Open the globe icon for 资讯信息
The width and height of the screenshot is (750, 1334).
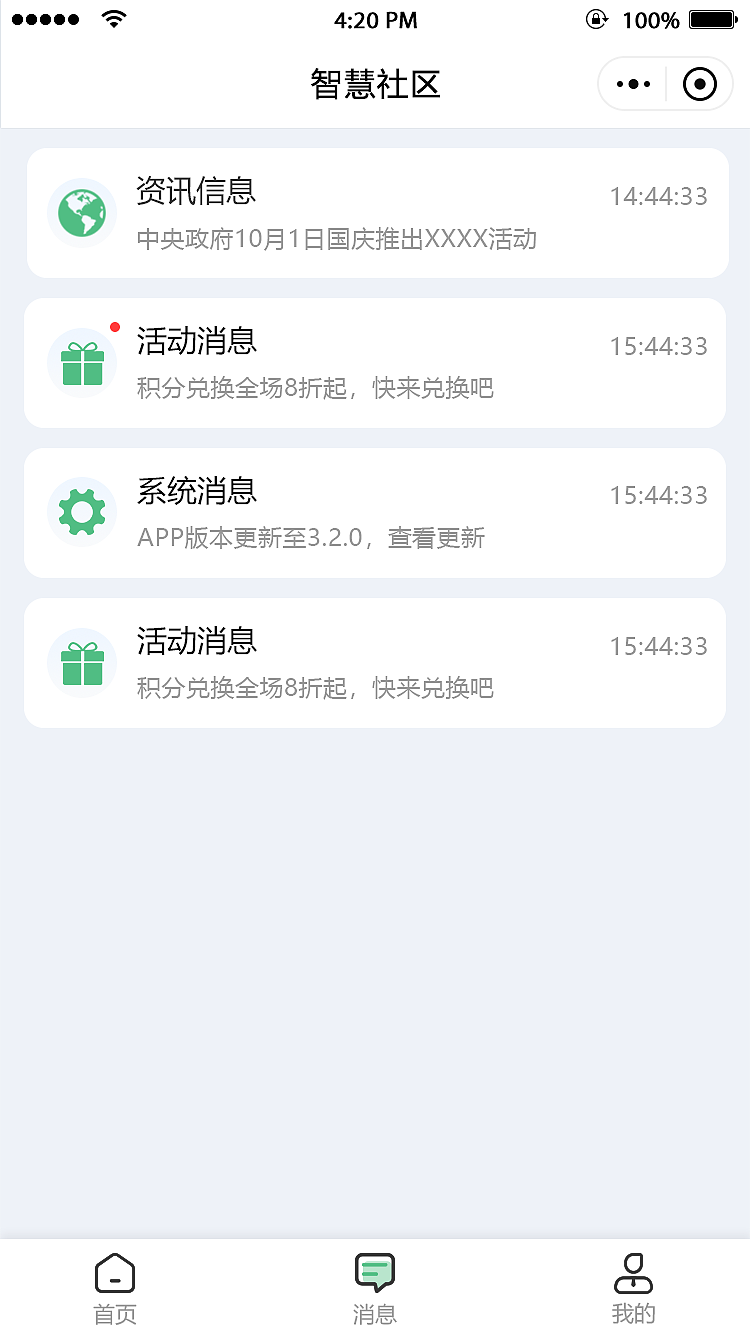coord(81,213)
